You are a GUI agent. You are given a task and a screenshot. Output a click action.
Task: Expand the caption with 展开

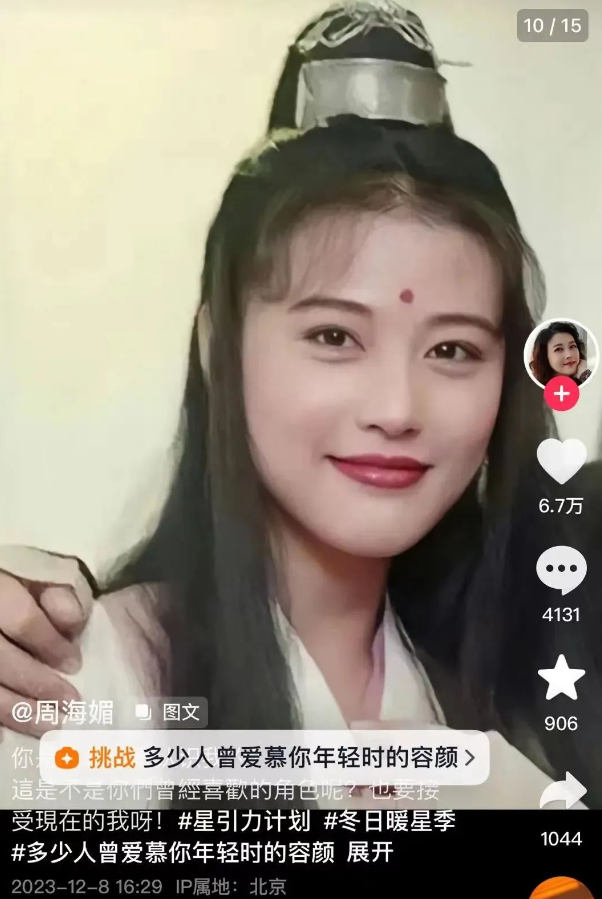point(370,853)
